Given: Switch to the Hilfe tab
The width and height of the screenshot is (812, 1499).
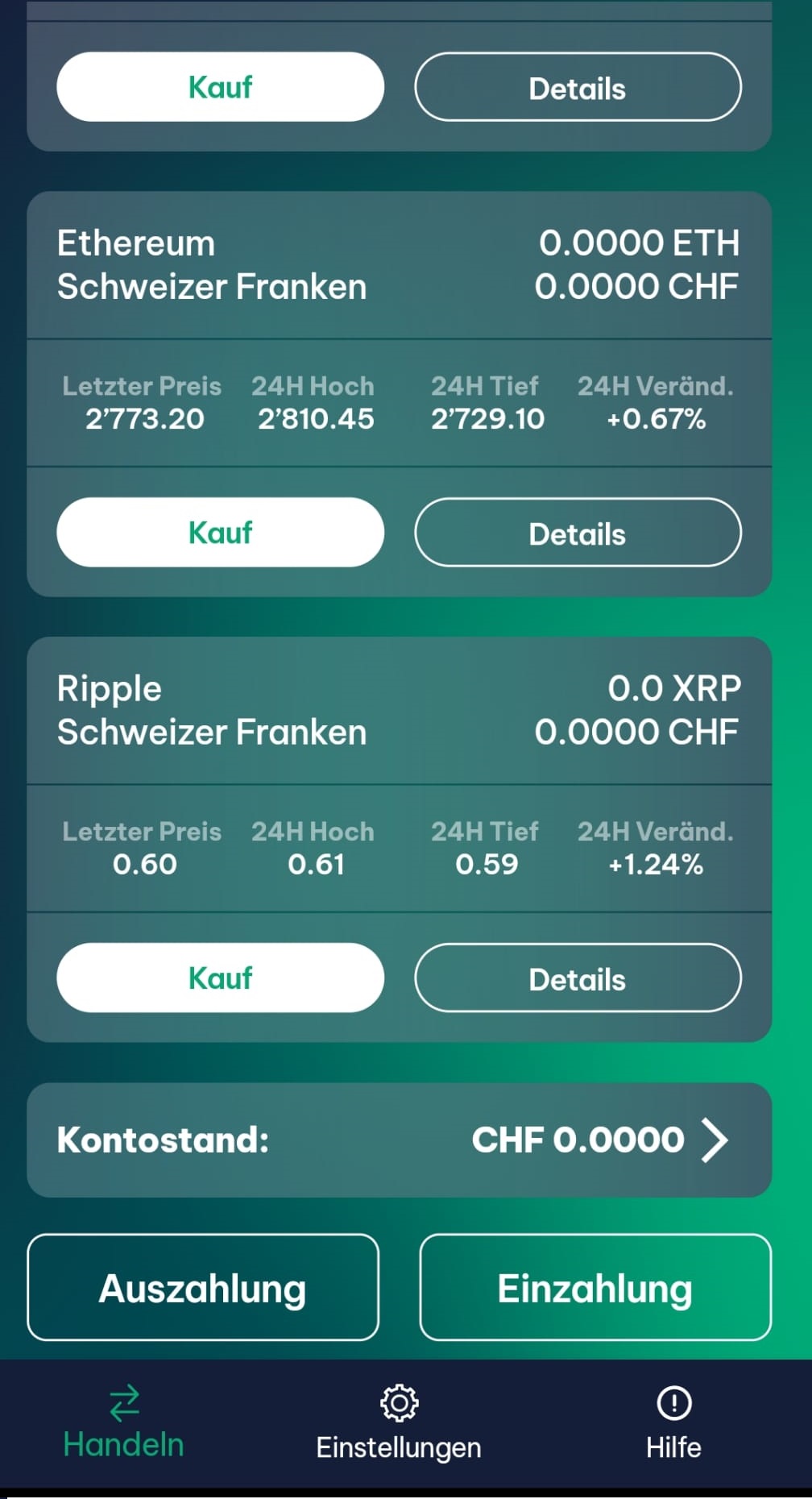Looking at the screenshot, I should (x=673, y=1422).
